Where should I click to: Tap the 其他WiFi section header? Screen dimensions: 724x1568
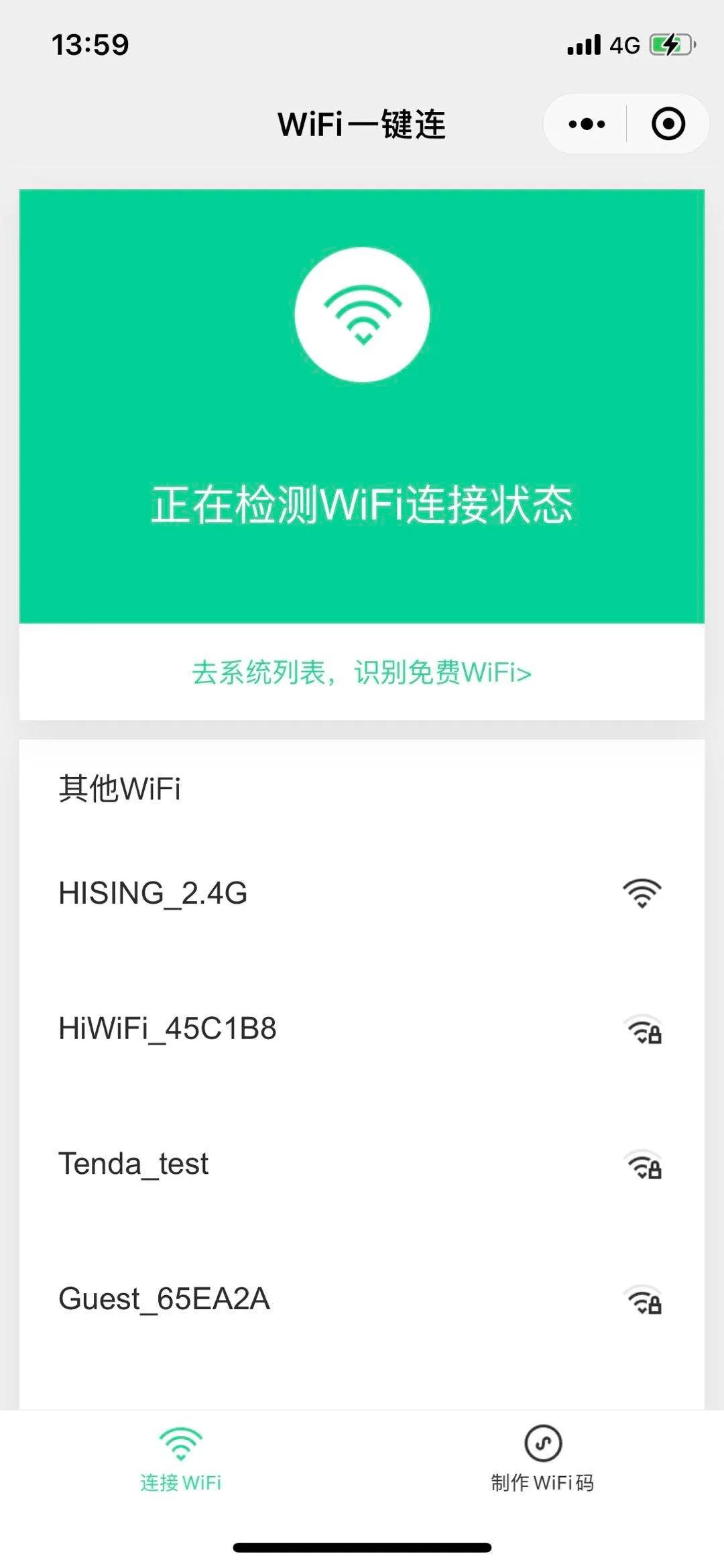point(121,790)
